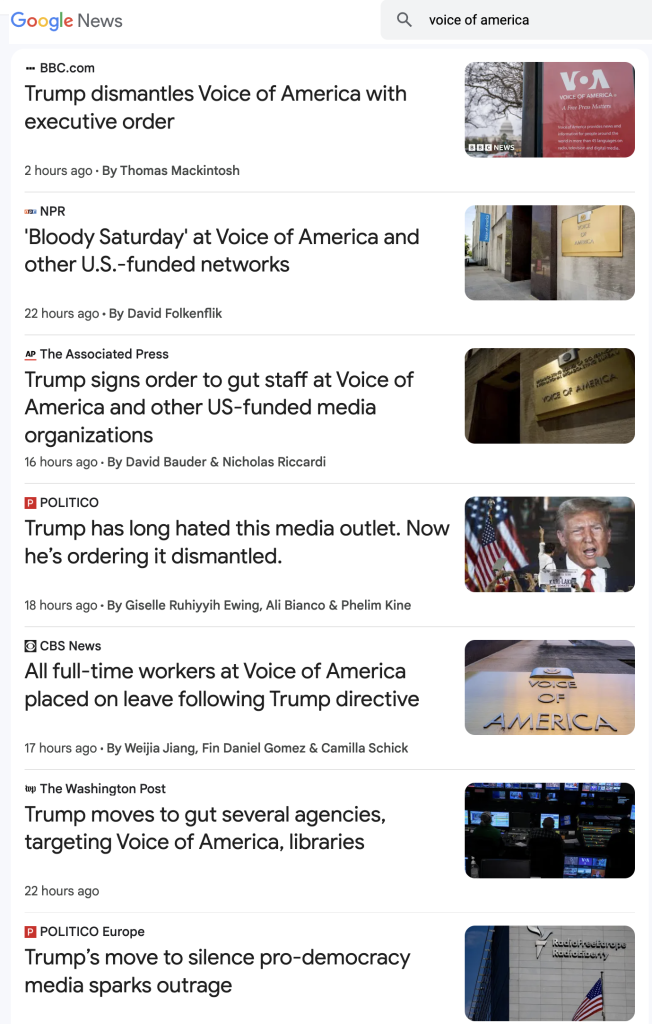The image size is (652, 1024).
Task: Tap the gold plaque image on NPR story
Action: point(549,252)
